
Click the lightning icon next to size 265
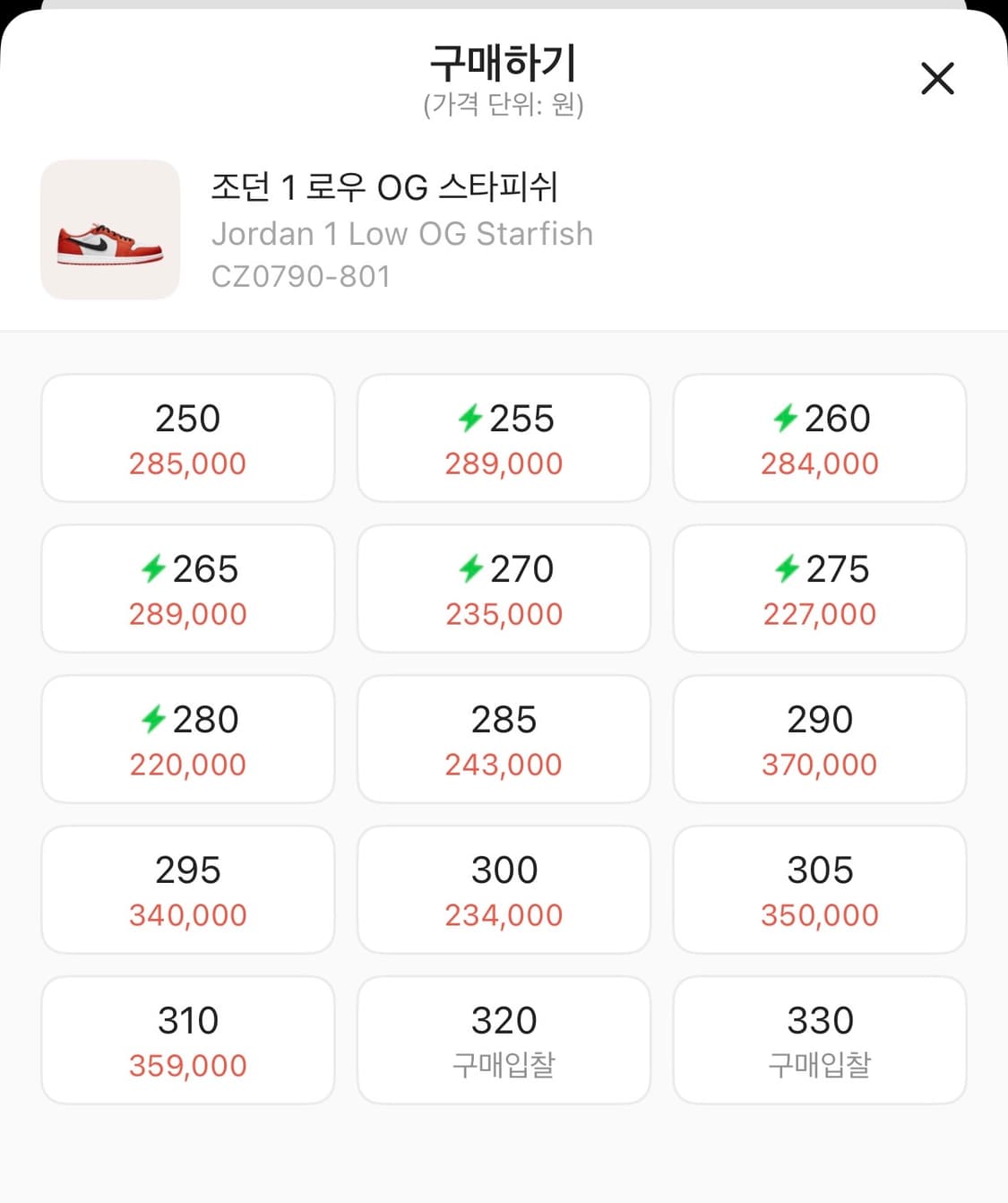(x=155, y=569)
